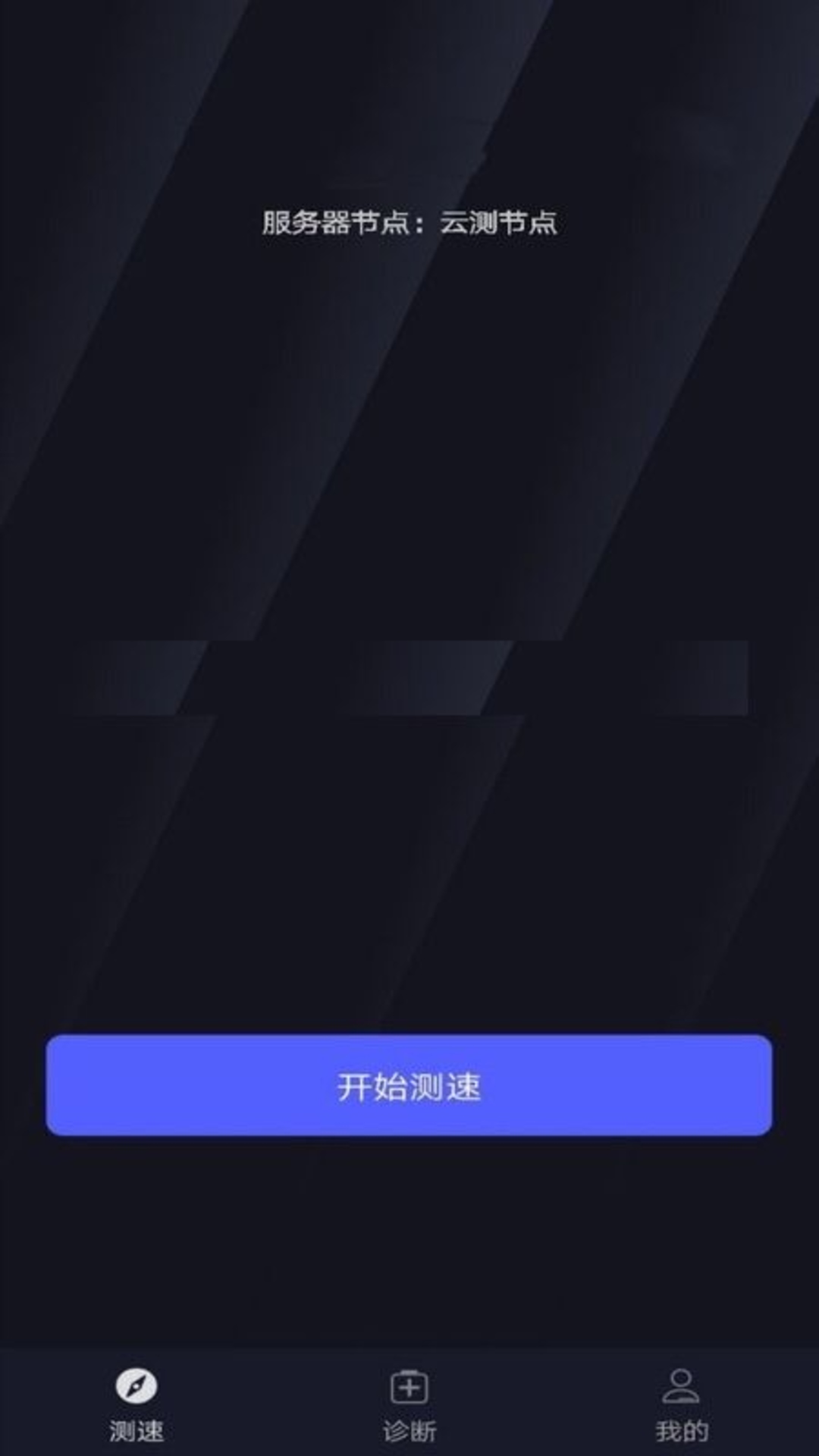Open the 云测节点 server selector
This screenshot has height=1456, width=819.
click(x=497, y=222)
